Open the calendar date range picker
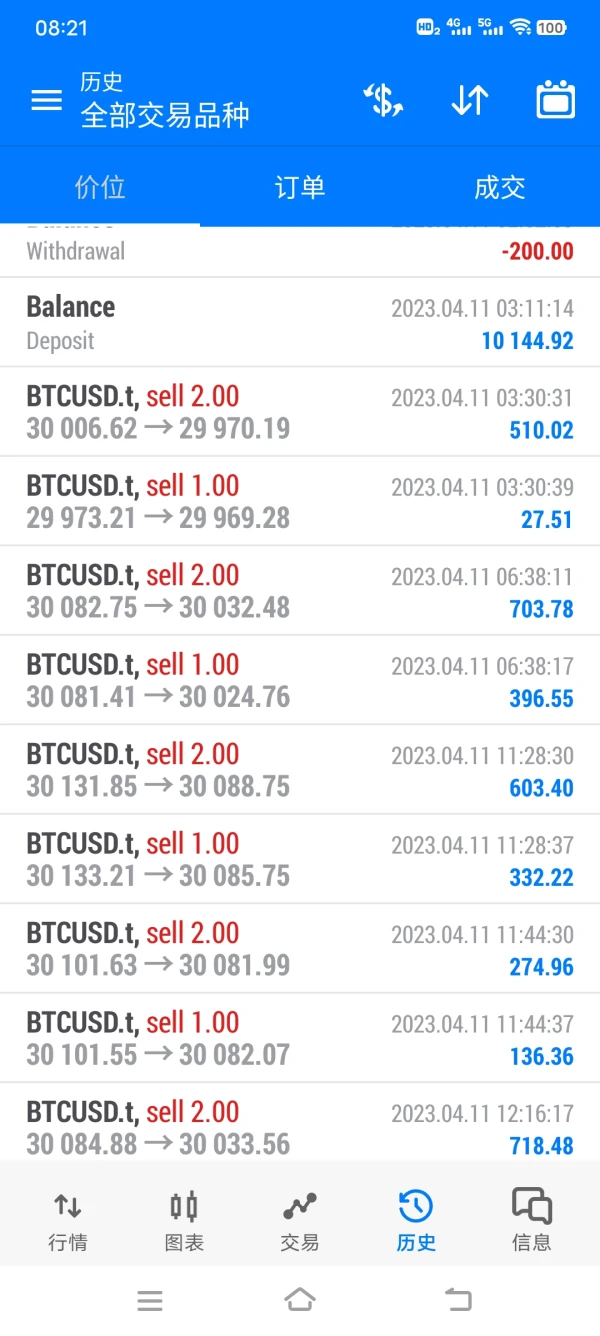Screen dimensions: 600x1336 555,100
